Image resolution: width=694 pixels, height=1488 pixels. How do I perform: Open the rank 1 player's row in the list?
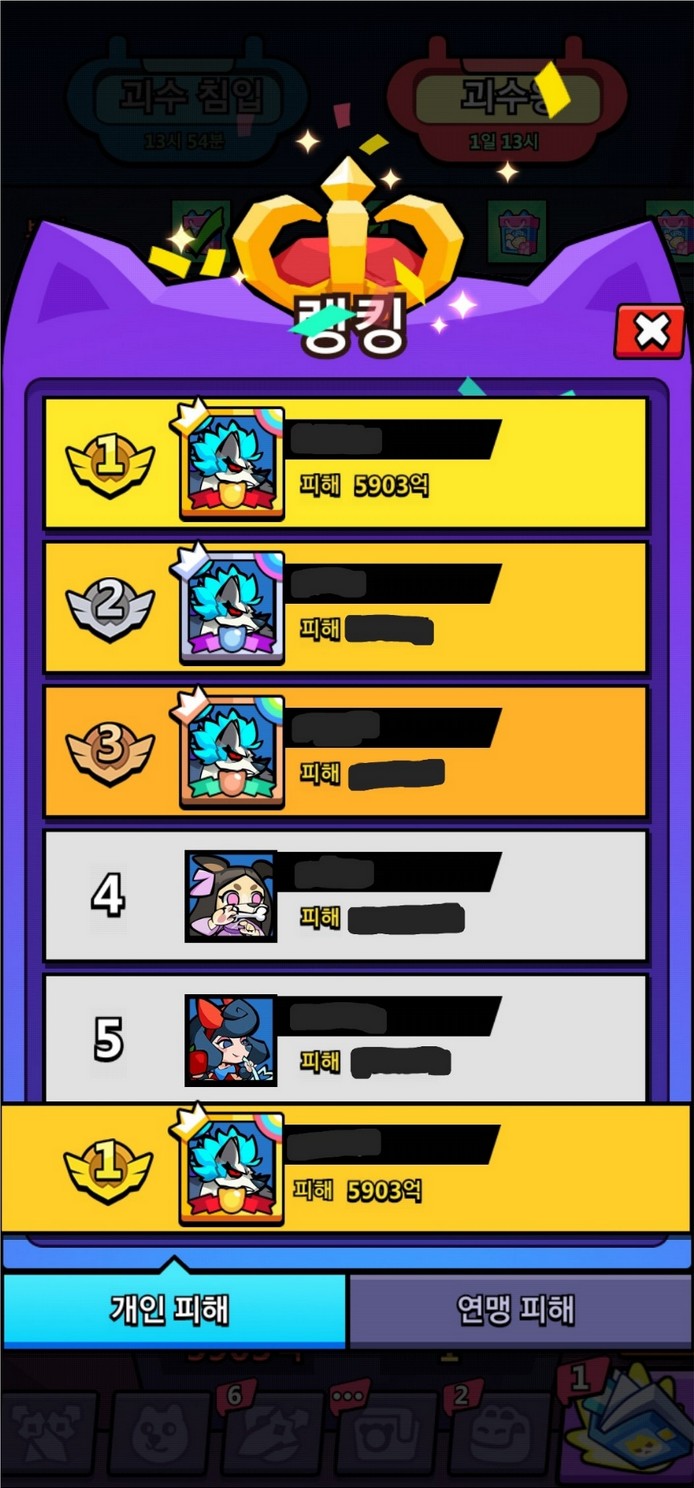(345, 462)
